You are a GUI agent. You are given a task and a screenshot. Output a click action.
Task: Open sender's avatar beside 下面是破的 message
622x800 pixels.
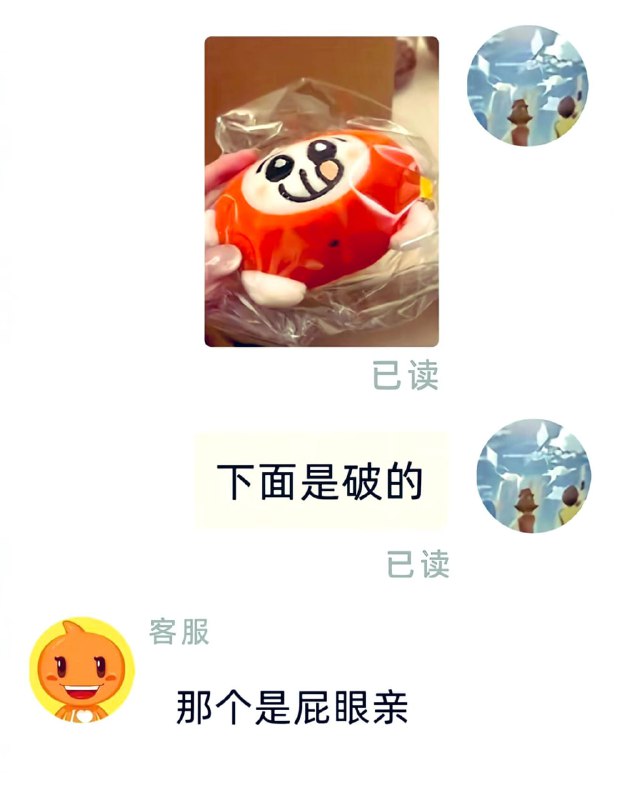pos(534,476)
